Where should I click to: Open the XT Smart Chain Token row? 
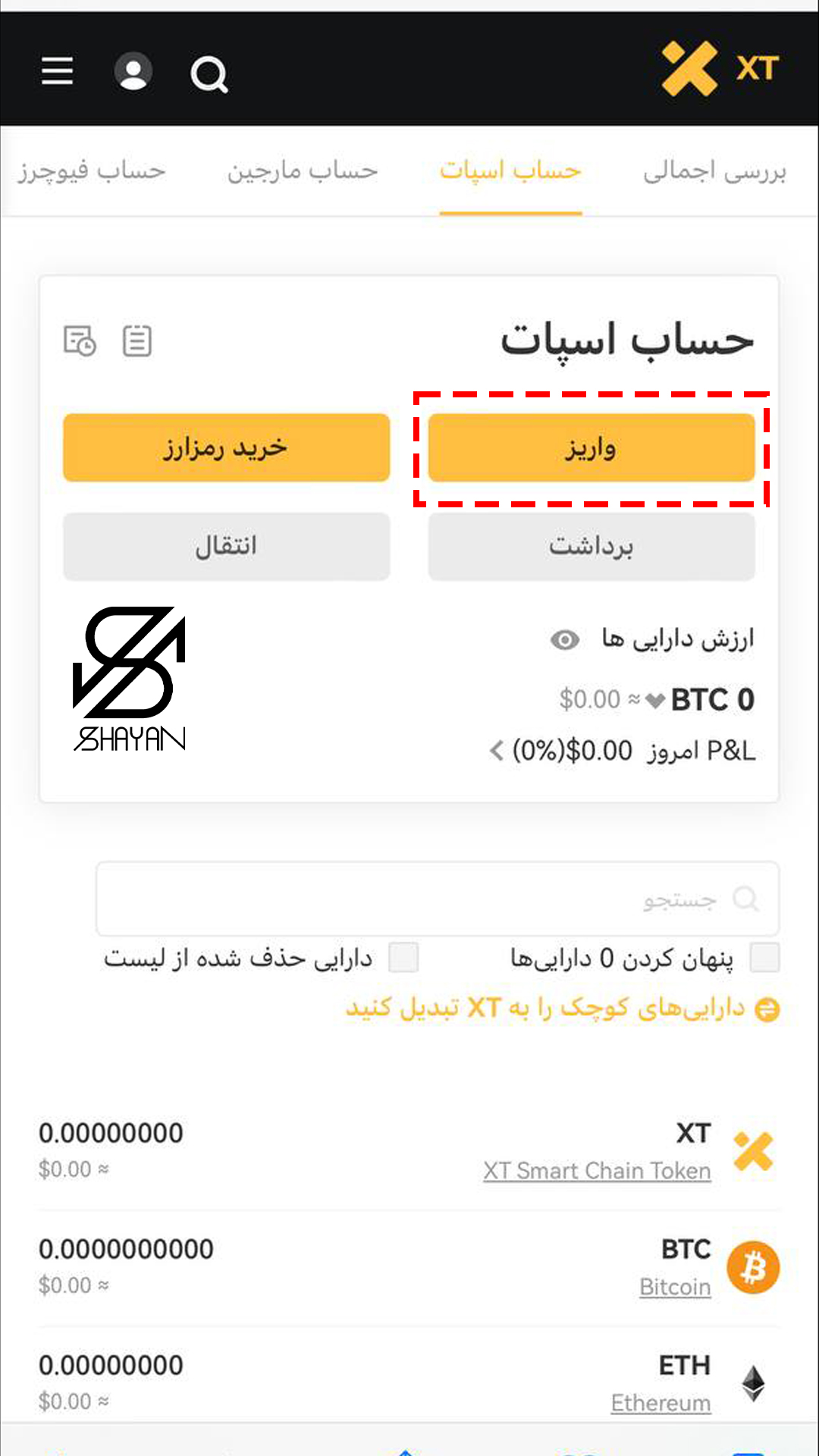point(409,1151)
